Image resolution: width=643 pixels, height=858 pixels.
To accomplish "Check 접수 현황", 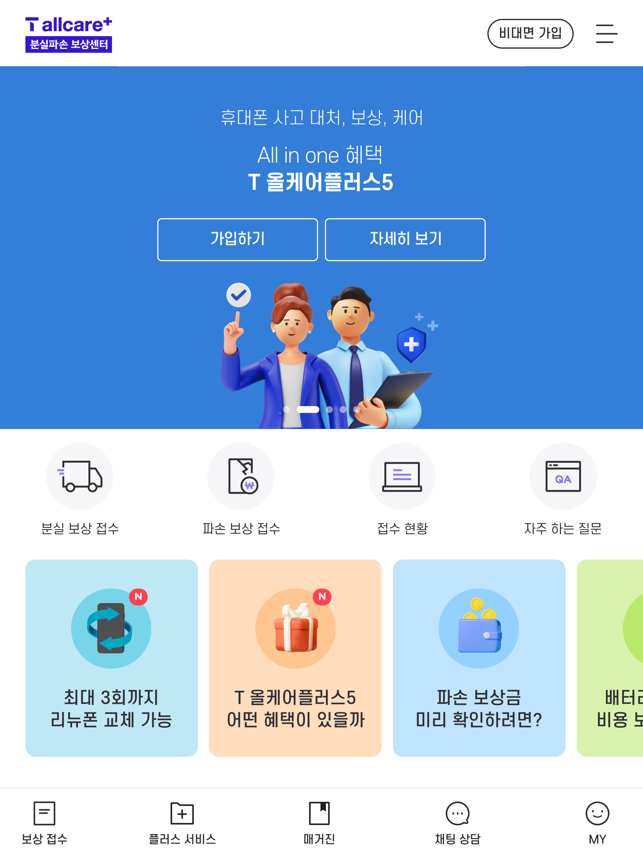I will pos(402,491).
